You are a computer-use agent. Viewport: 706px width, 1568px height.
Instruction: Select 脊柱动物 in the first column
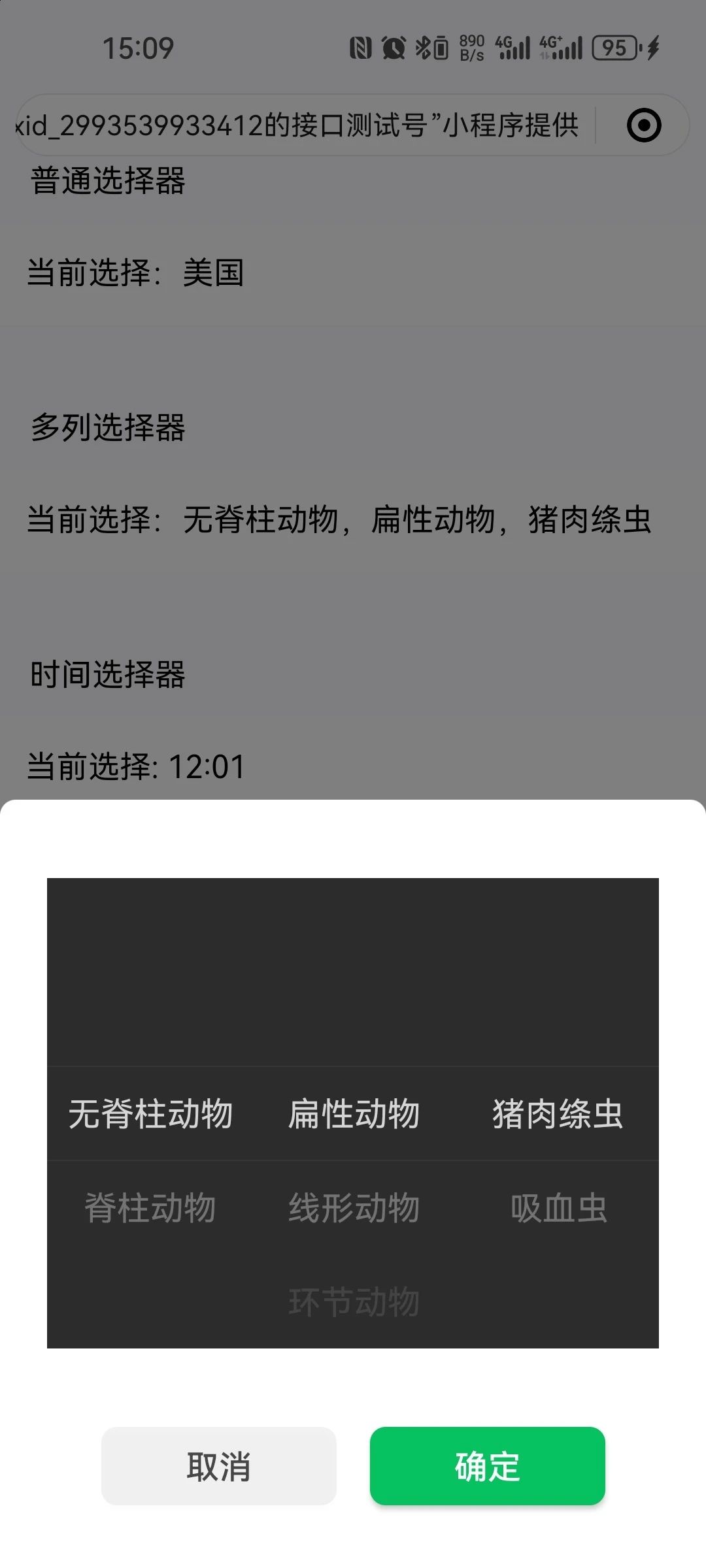click(150, 1207)
